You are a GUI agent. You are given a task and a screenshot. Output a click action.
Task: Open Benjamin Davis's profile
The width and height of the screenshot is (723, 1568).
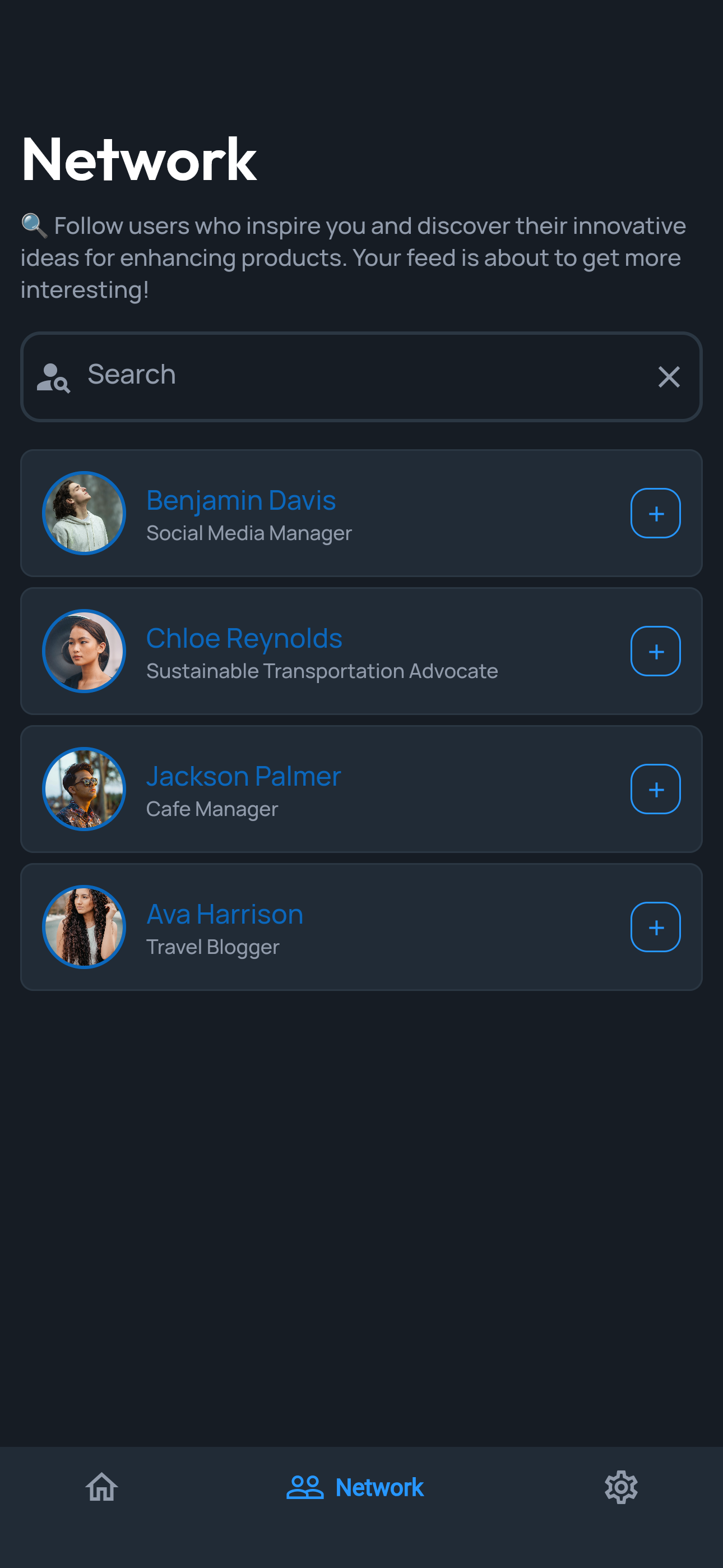coord(241,500)
